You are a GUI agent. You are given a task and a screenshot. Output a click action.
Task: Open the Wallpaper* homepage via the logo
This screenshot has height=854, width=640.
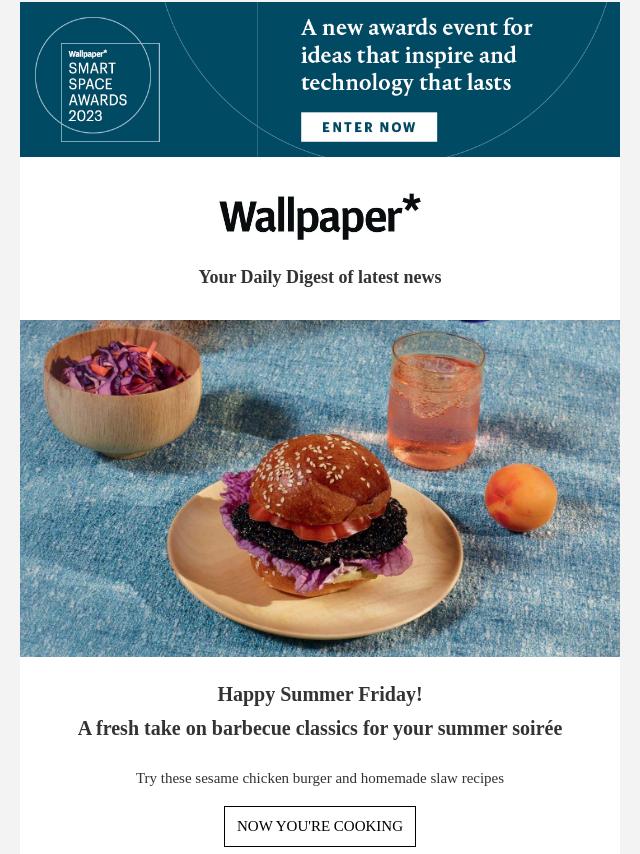[320, 217]
